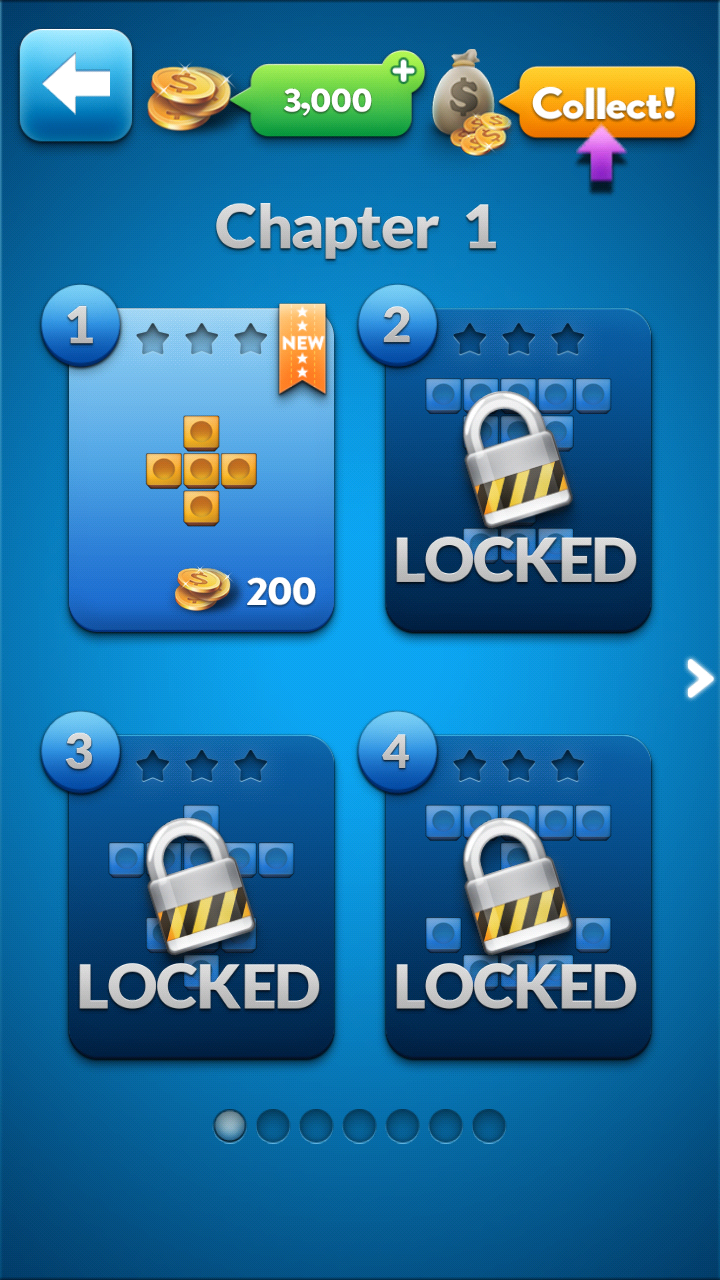Expand to the next chapter page with right chevron
The width and height of the screenshot is (720, 1280).
tap(698, 678)
